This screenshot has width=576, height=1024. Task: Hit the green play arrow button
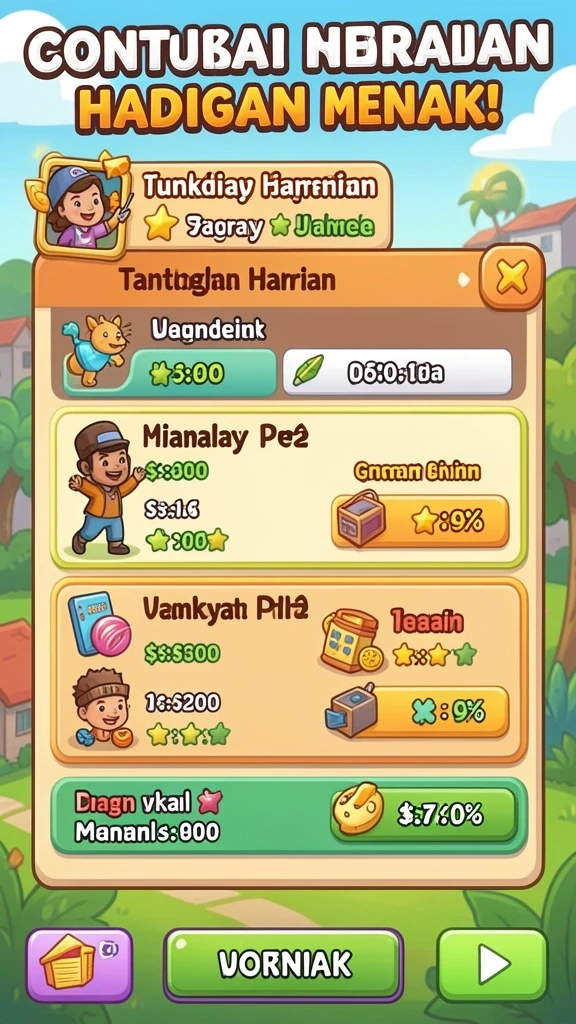492,965
